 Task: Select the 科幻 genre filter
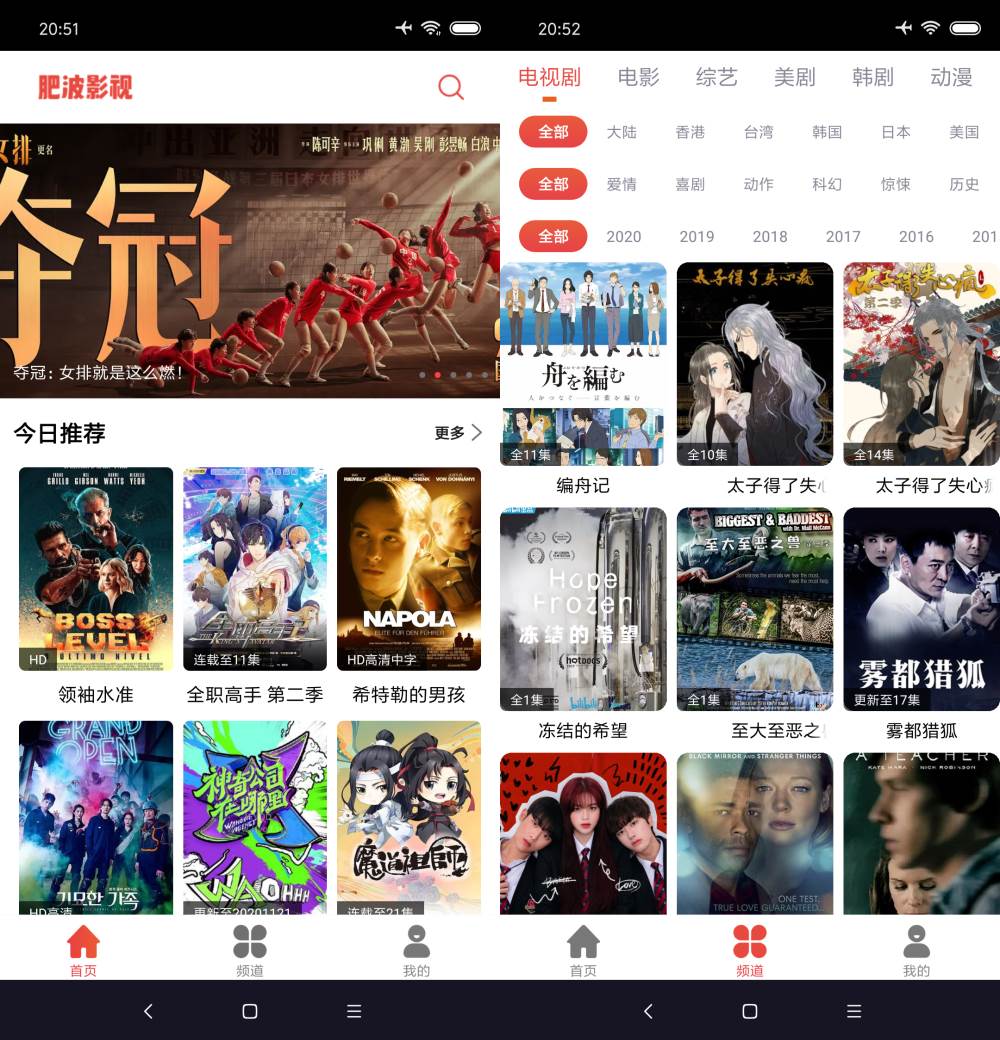[x=827, y=184]
